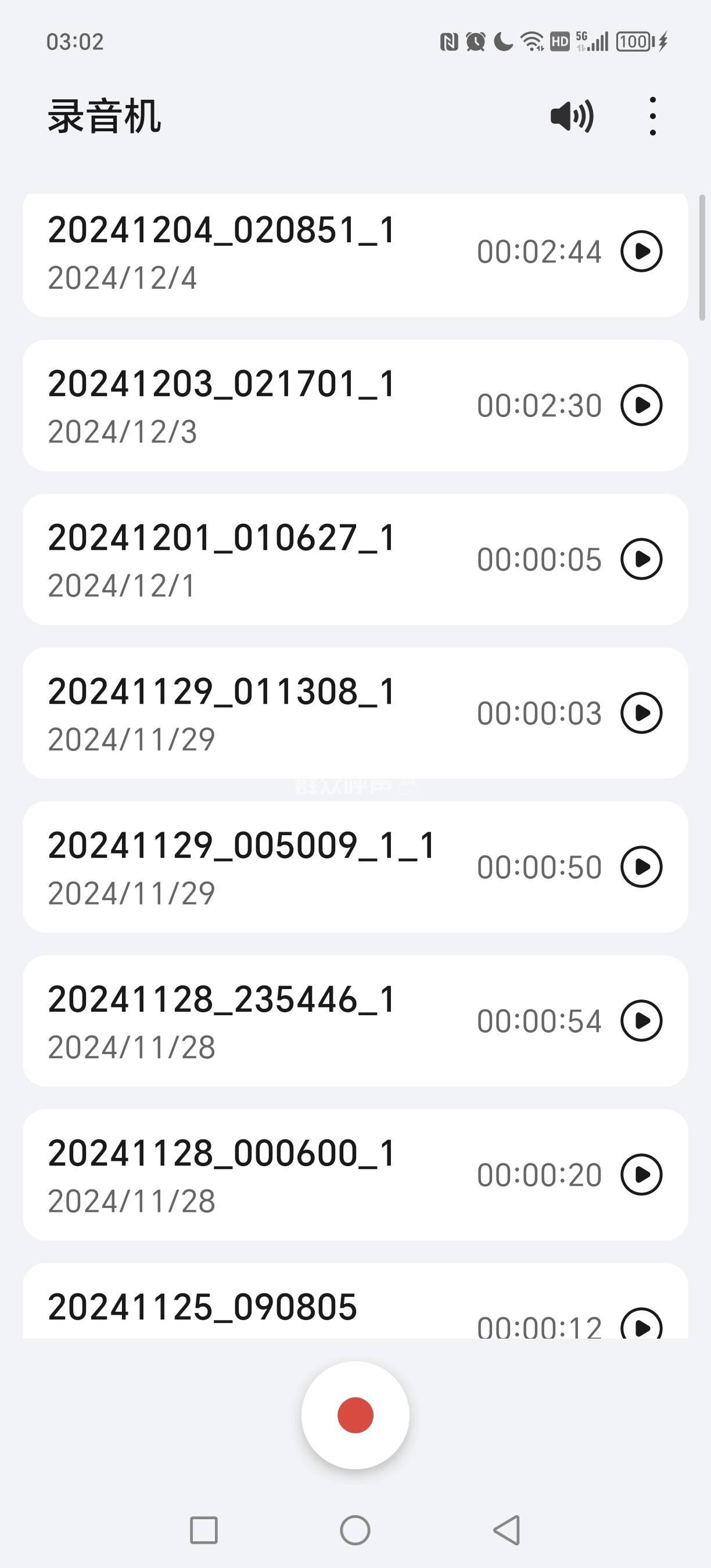
Task: Play recording 20241203_021701_1
Action: point(641,405)
